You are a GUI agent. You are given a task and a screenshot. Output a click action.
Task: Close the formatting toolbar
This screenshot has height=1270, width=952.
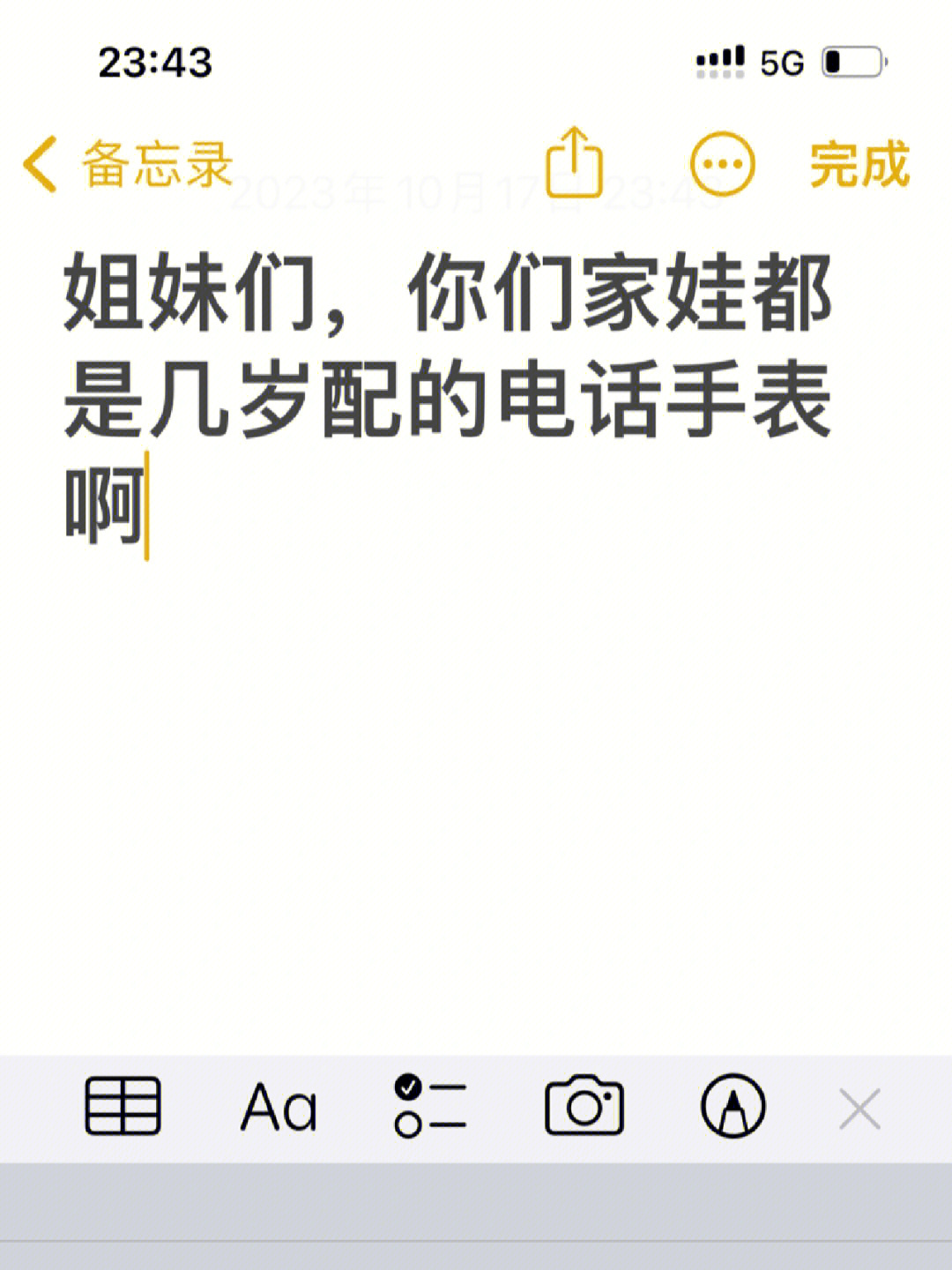click(859, 1109)
